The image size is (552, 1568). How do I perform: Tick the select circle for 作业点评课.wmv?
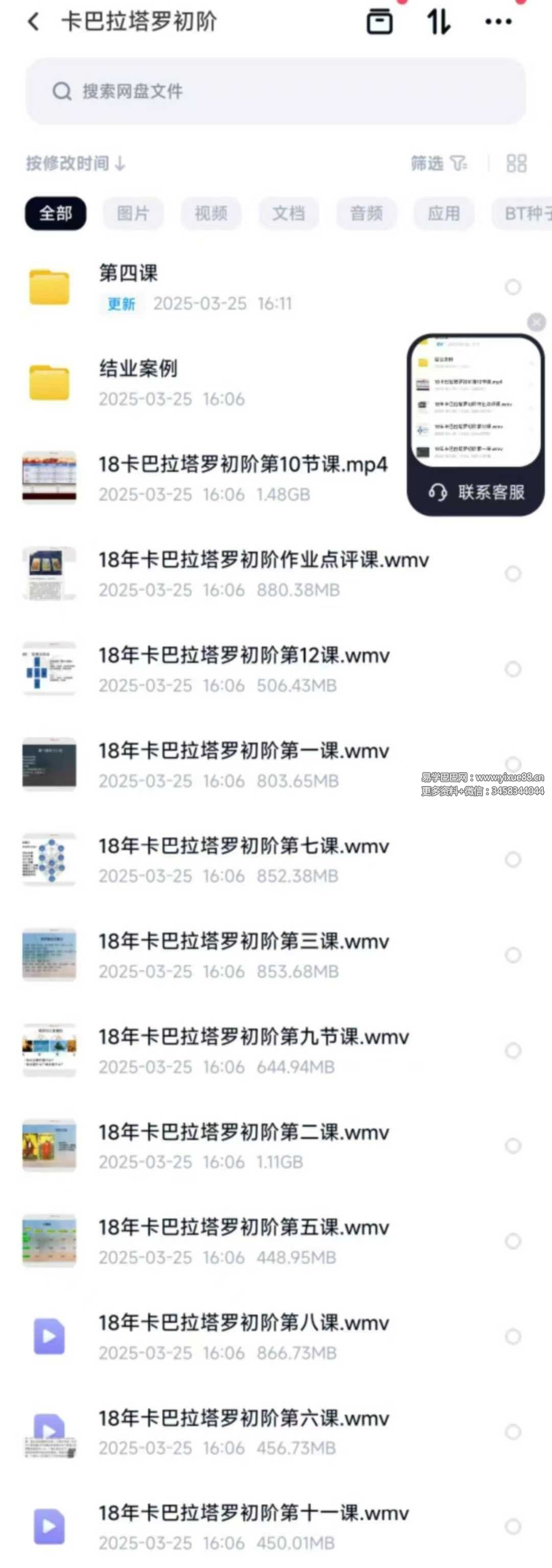point(513,574)
